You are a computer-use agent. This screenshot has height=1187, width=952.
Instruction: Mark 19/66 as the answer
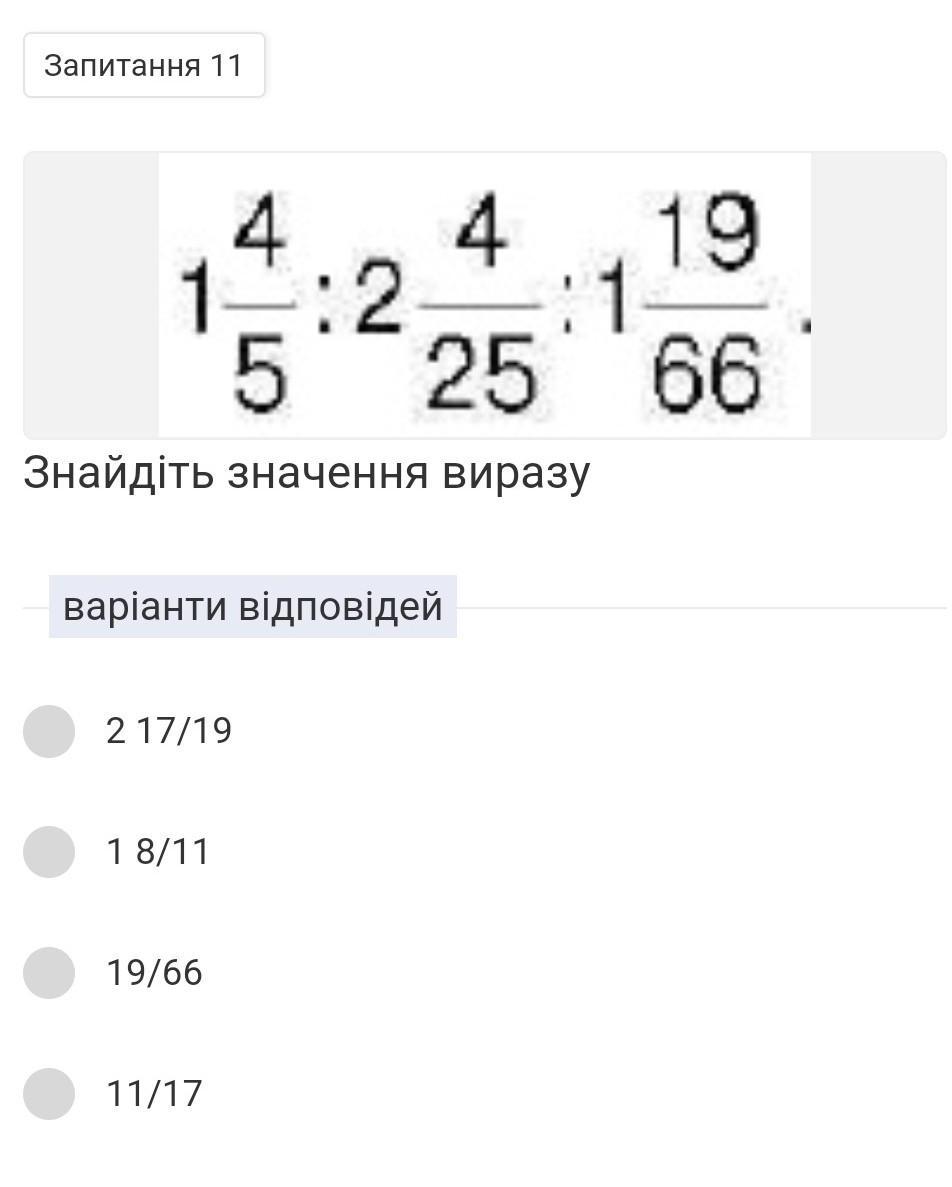[x=49, y=973]
